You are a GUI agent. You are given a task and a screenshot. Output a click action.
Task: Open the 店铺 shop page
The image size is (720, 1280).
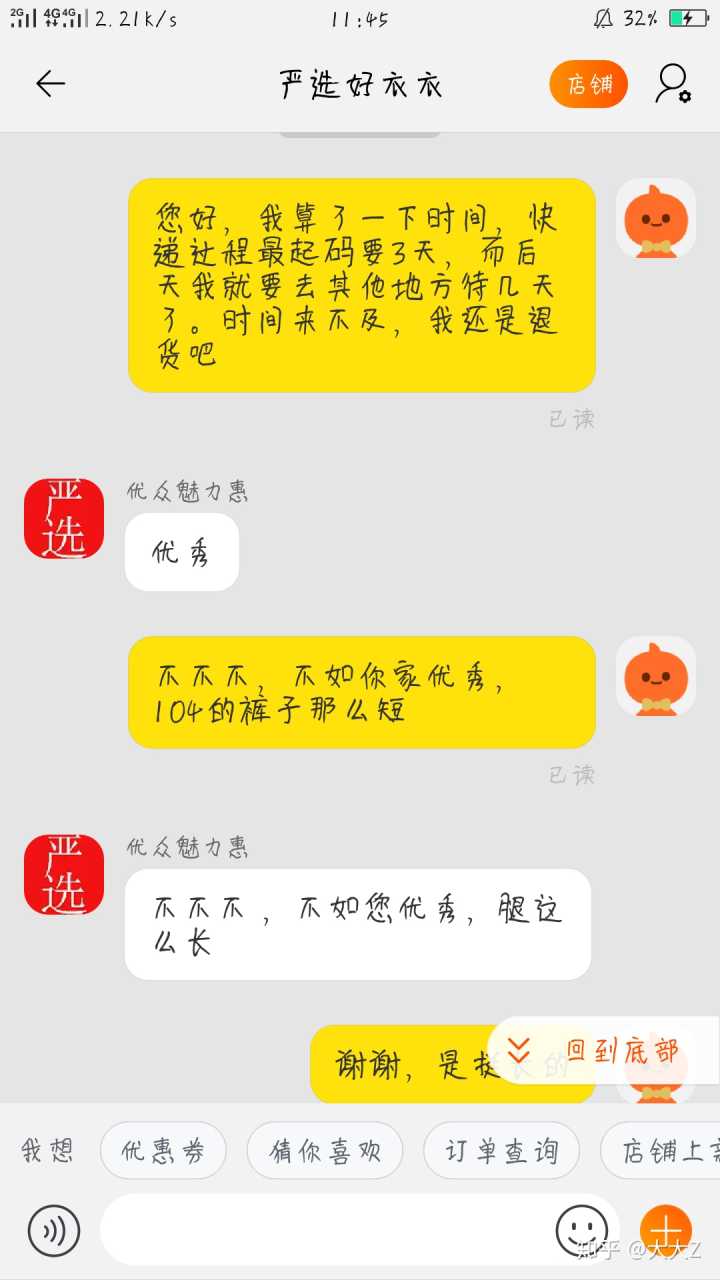pyautogui.click(x=588, y=85)
